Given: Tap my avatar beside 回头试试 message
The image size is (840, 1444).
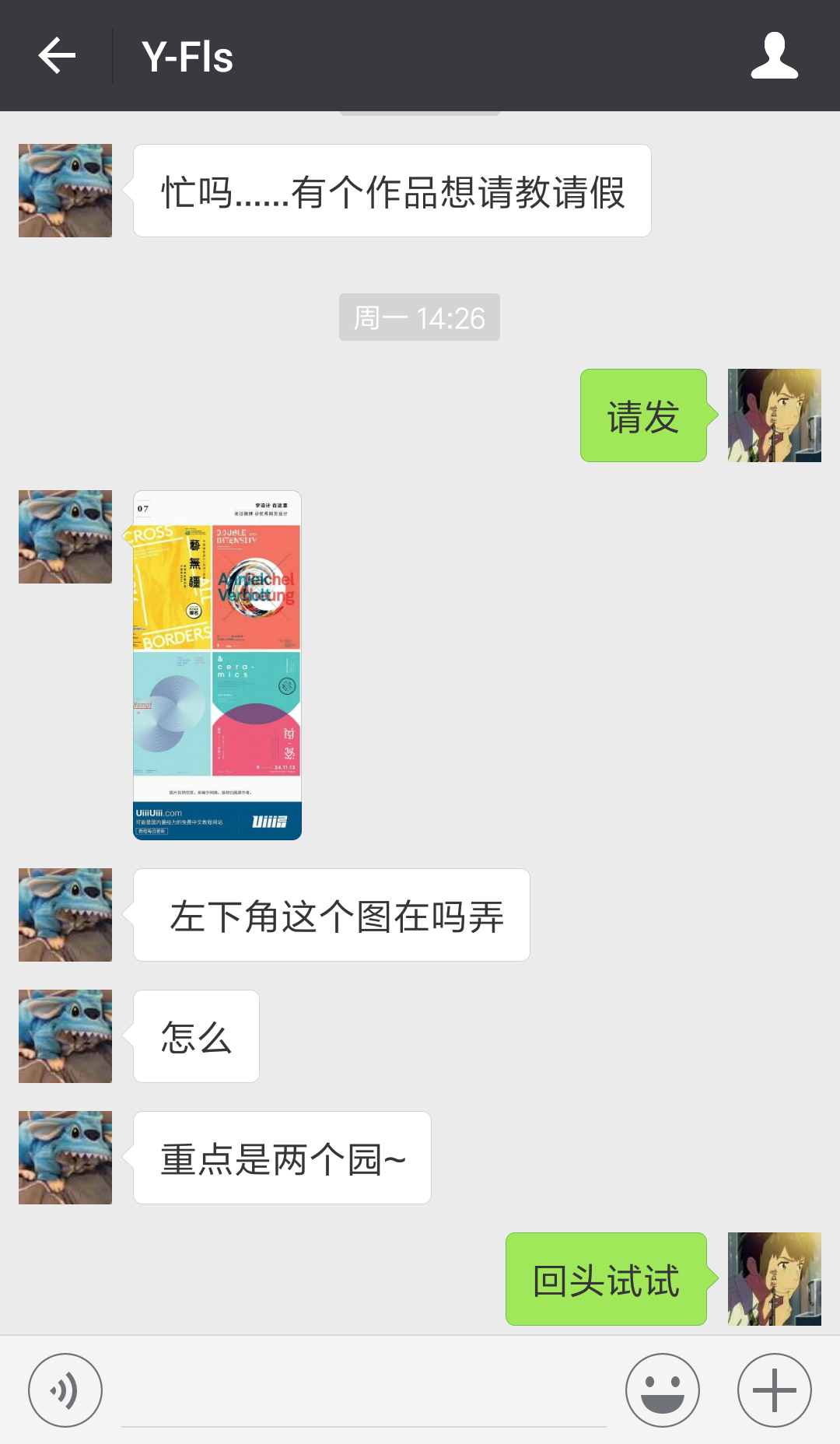Looking at the screenshot, I should 774,1278.
